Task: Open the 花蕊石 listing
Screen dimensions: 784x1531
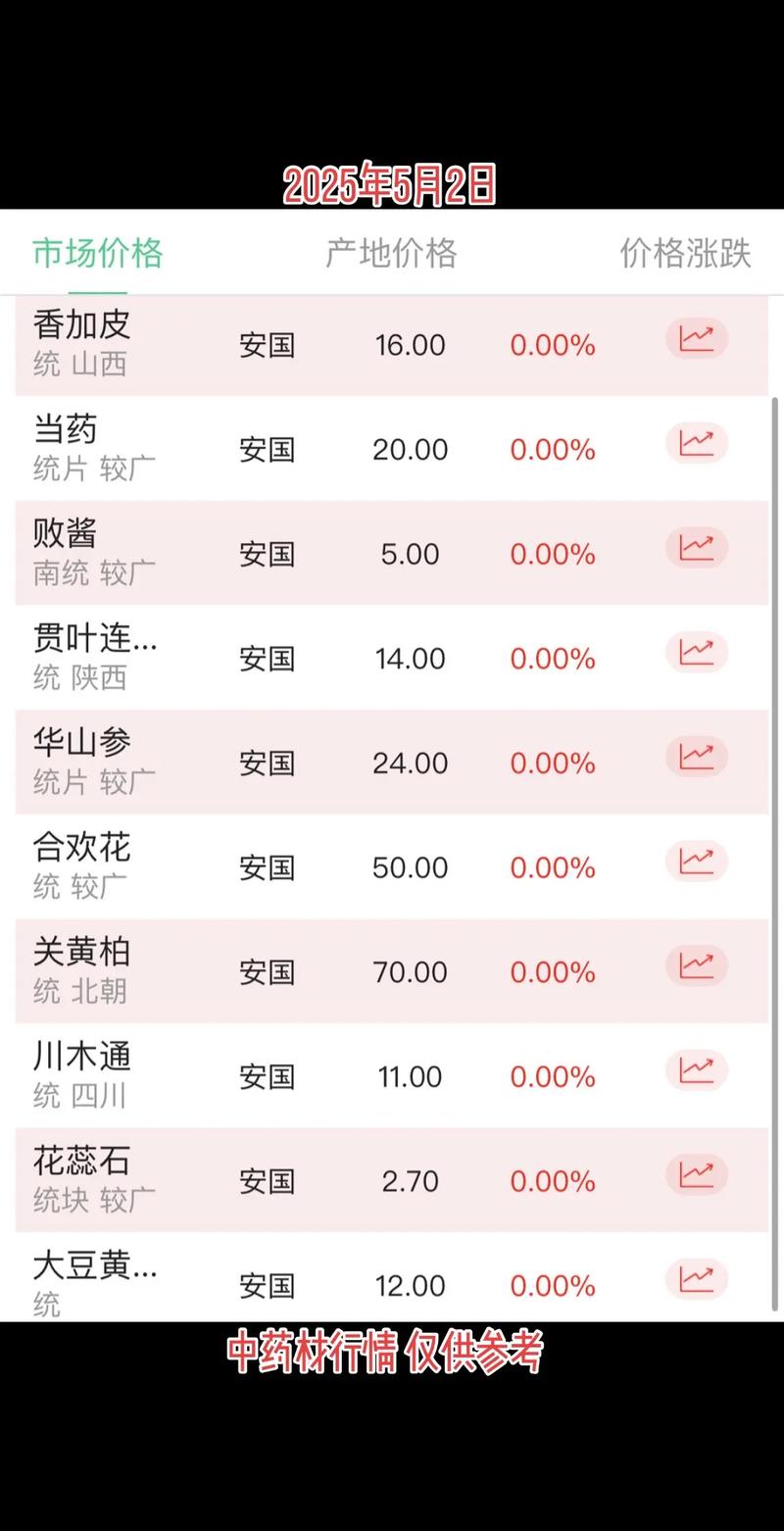Action: (81, 1161)
